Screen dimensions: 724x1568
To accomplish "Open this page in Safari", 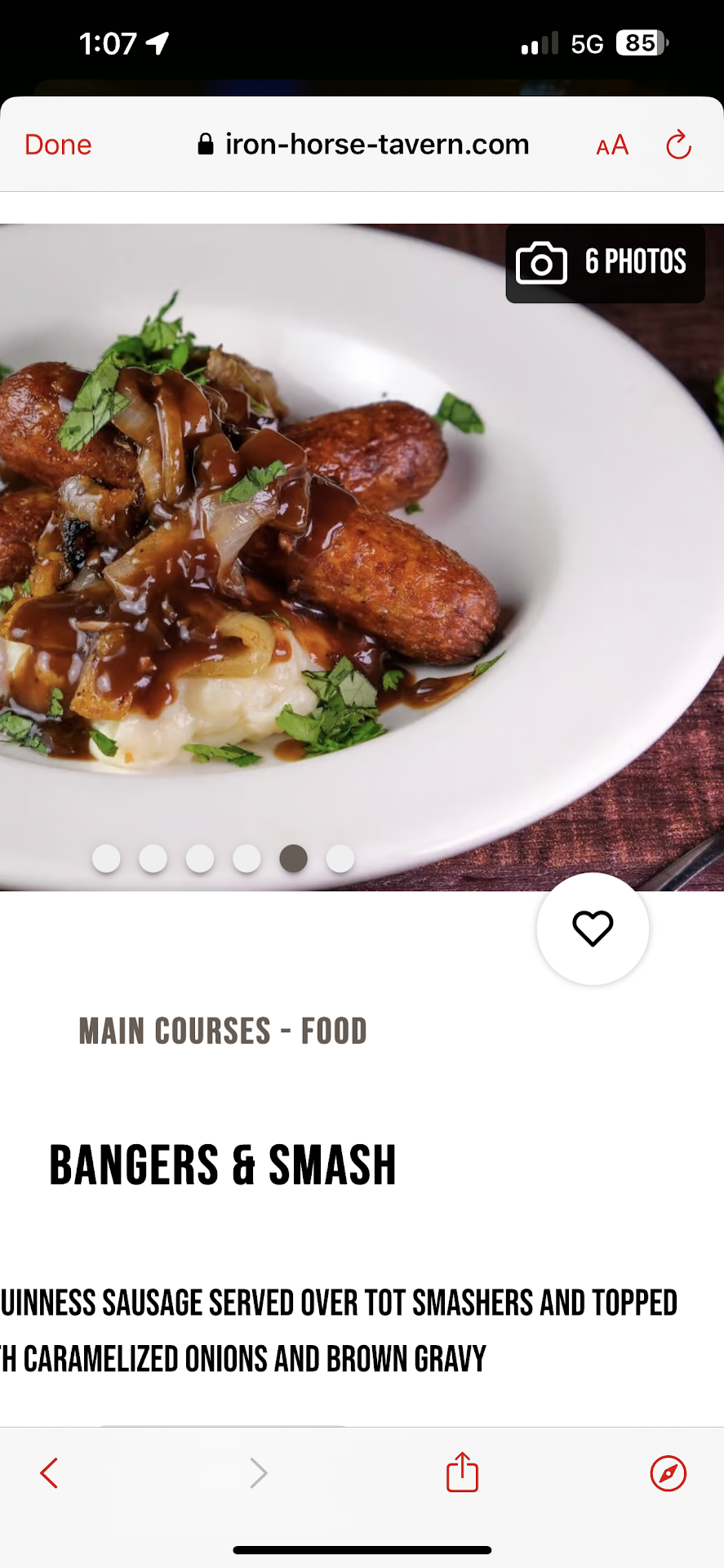I will (668, 1473).
